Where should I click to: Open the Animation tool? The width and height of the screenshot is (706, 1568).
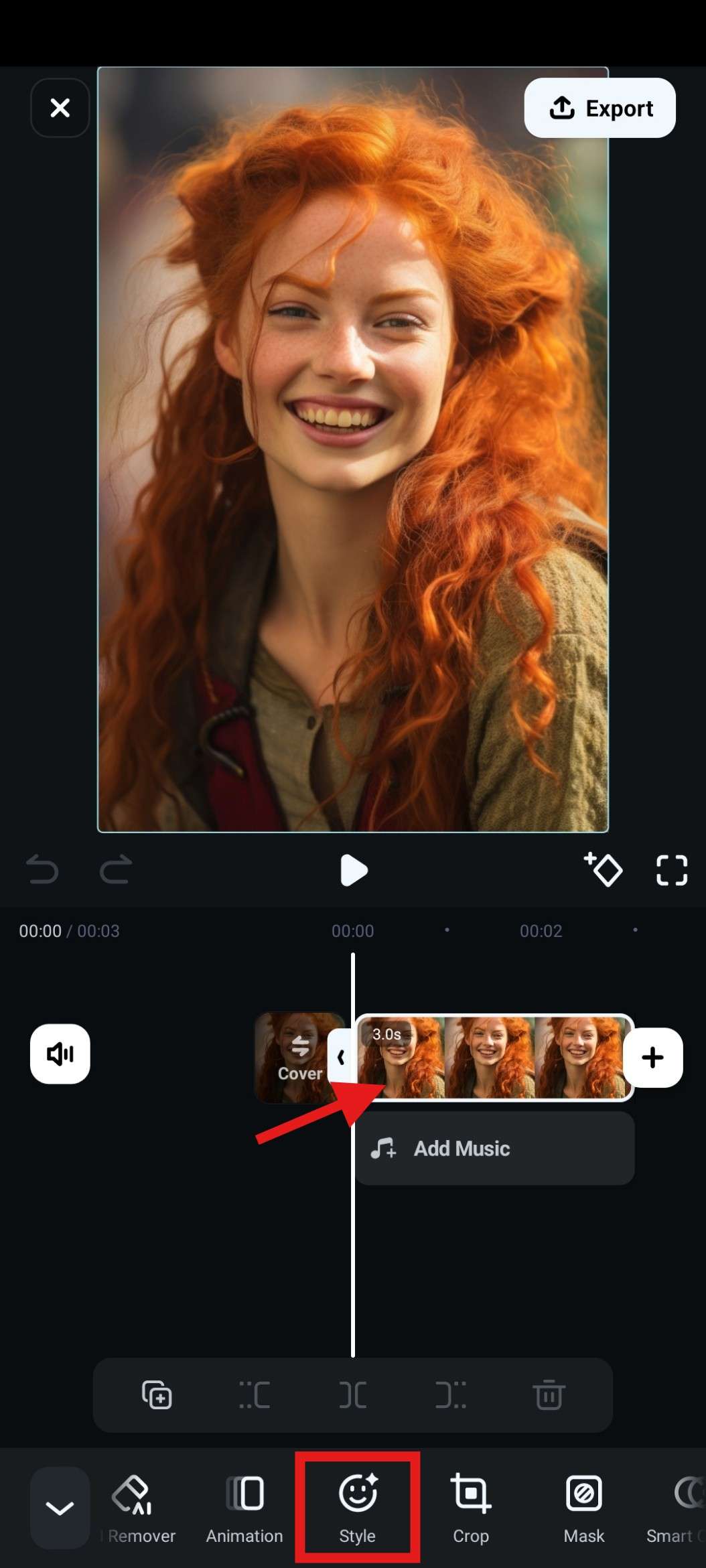click(x=244, y=1507)
